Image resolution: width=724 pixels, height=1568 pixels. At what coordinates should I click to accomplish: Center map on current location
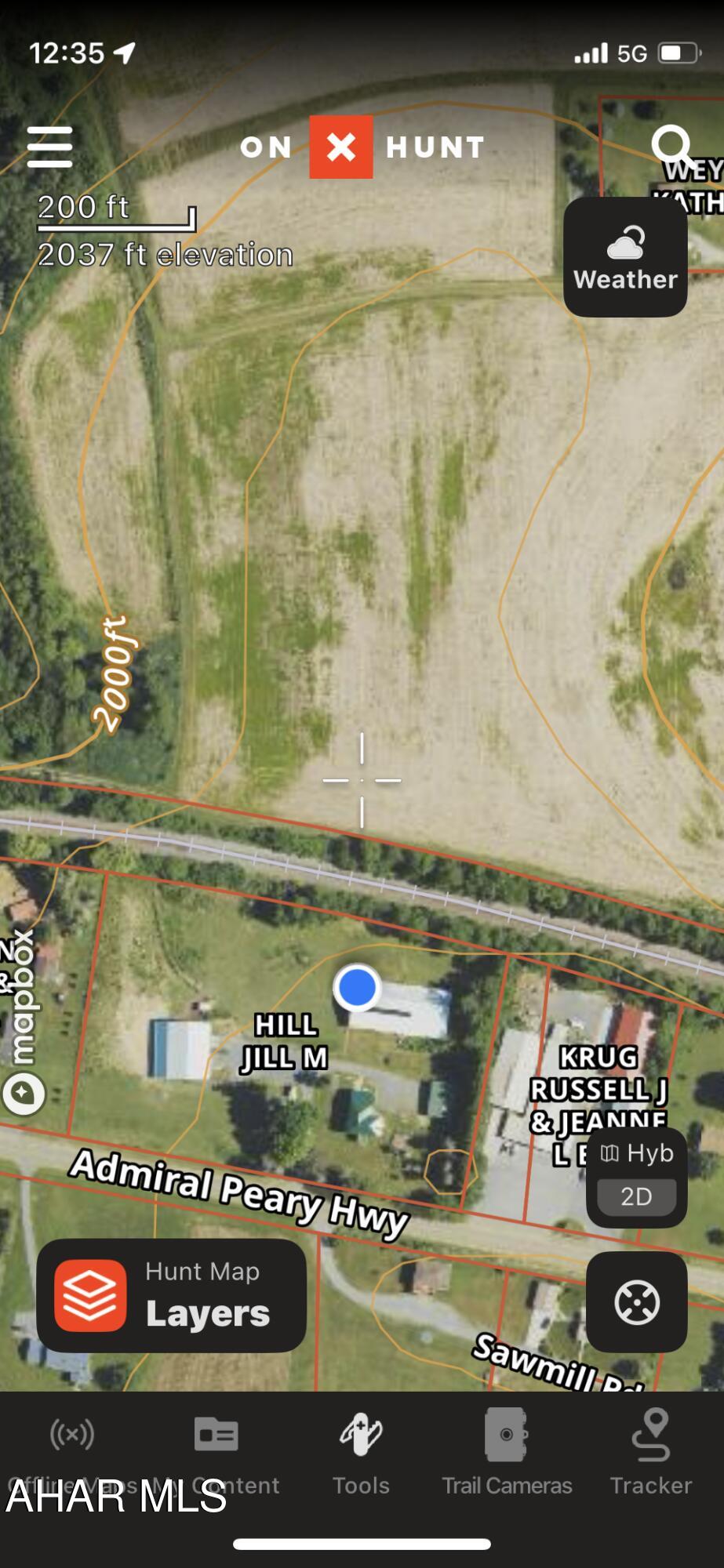coord(636,1302)
